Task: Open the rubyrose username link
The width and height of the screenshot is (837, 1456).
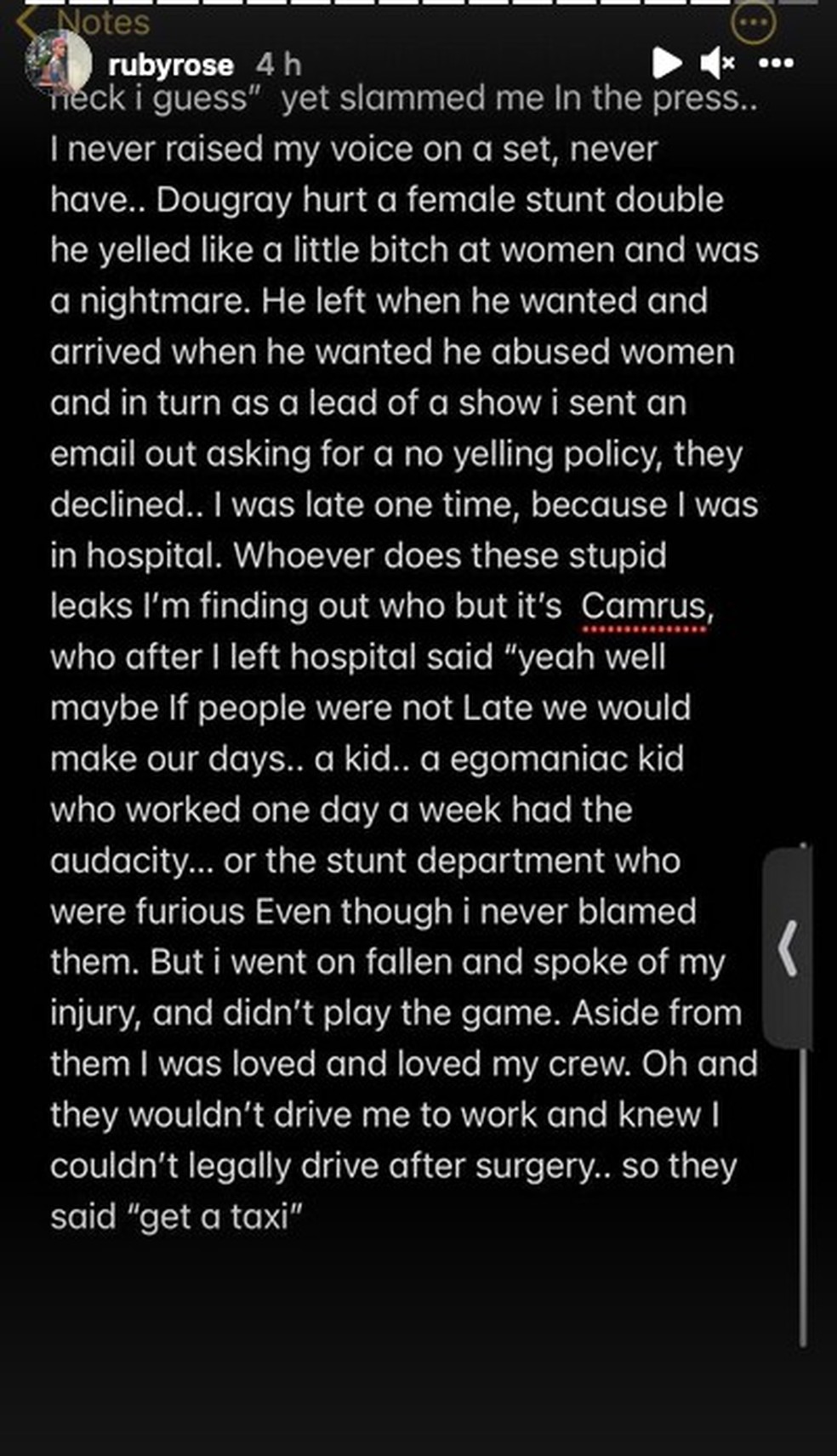Action: 171,65
